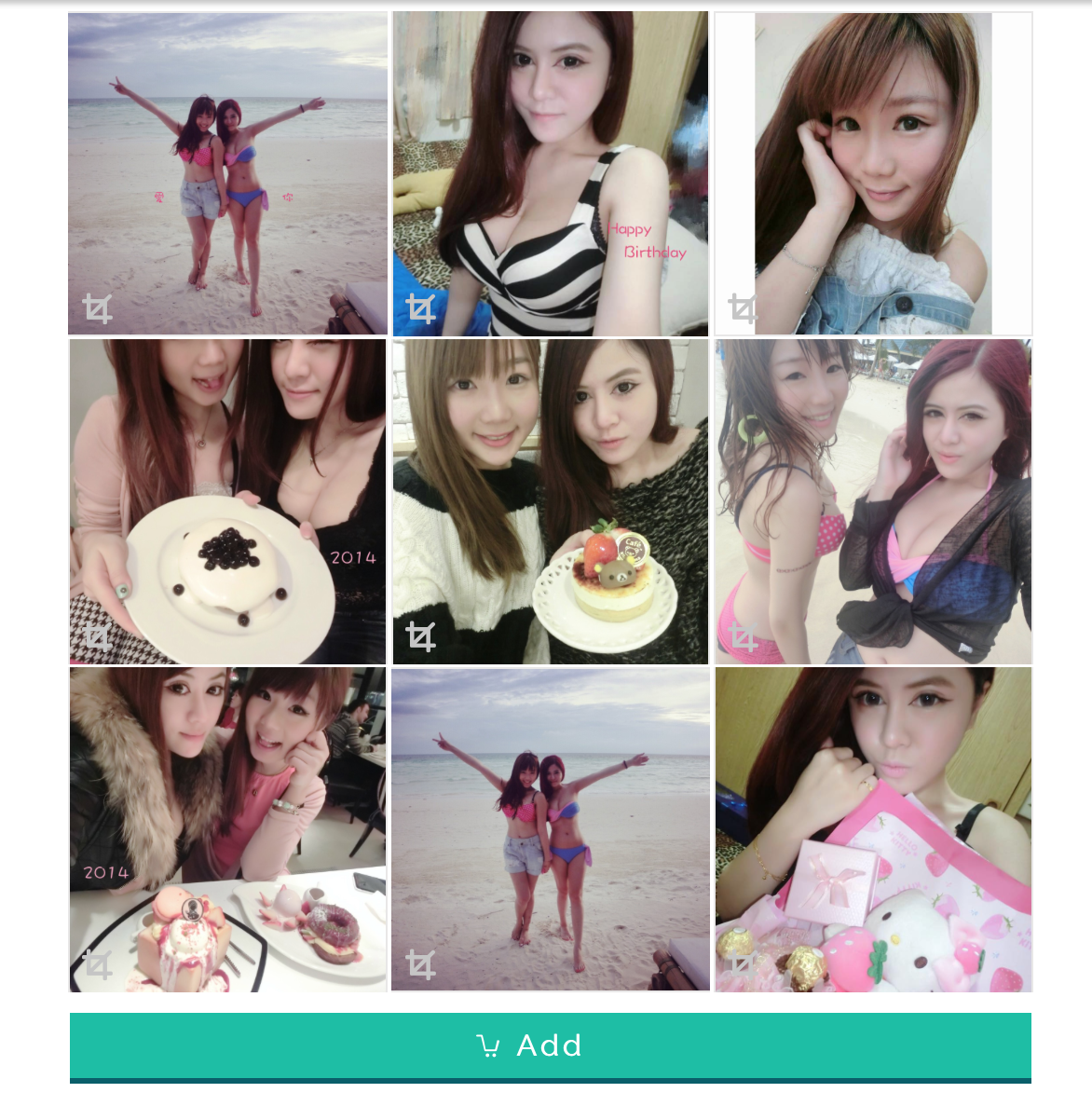Crop the photo with the bear-topped dessert
Viewport: 1092px width, 1120px height.
(x=421, y=636)
